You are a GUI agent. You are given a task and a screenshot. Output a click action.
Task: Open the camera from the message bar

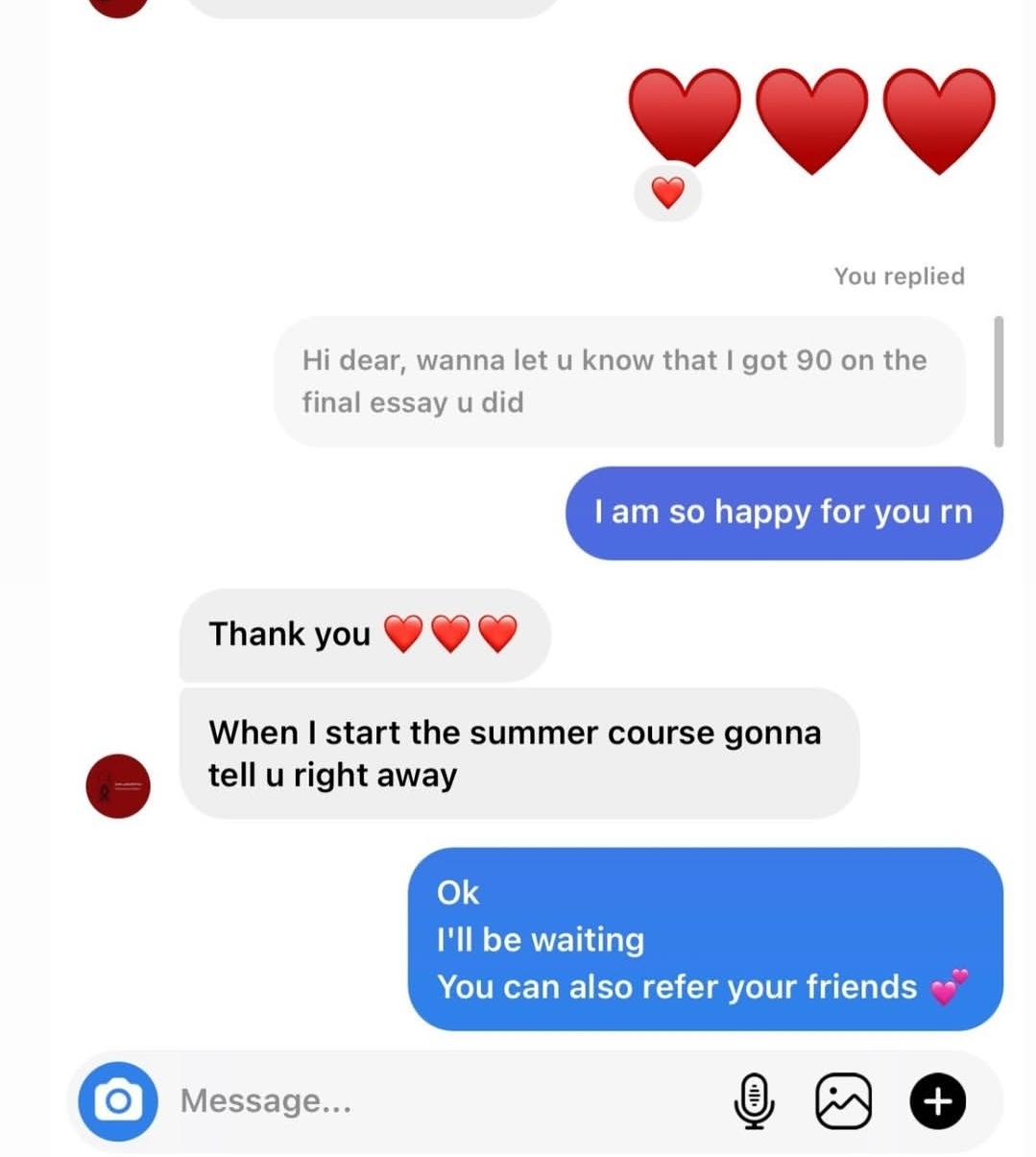click(x=117, y=1100)
